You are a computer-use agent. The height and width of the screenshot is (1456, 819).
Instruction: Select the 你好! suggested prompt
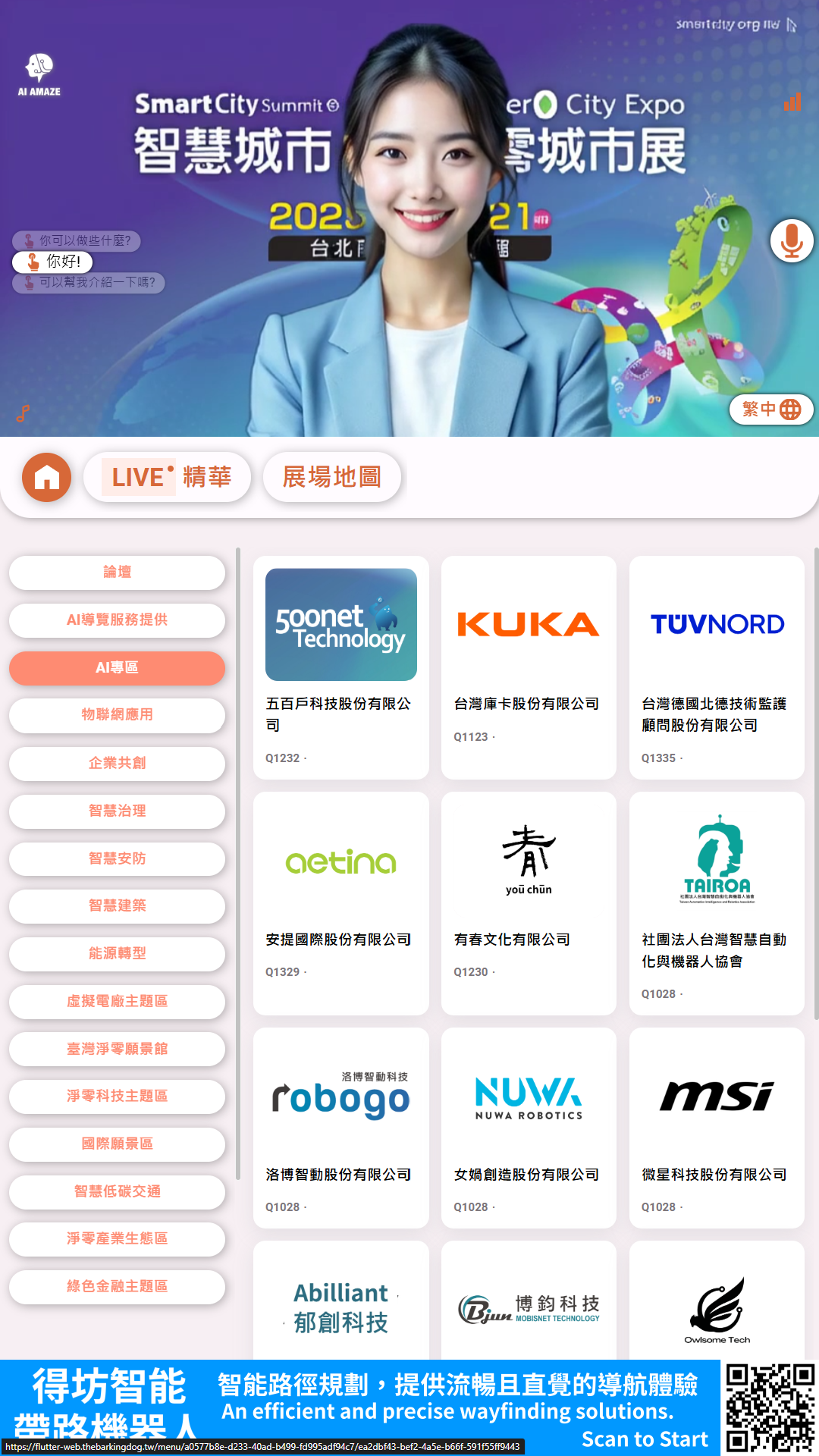pyautogui.click(x=53, y=262)
